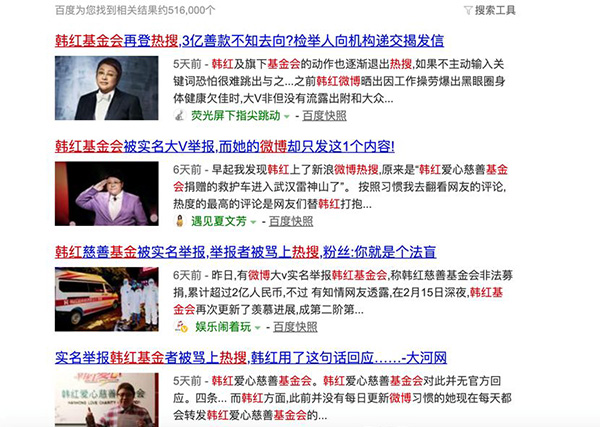Open source 娱乐闹着玩

(217, 326)
